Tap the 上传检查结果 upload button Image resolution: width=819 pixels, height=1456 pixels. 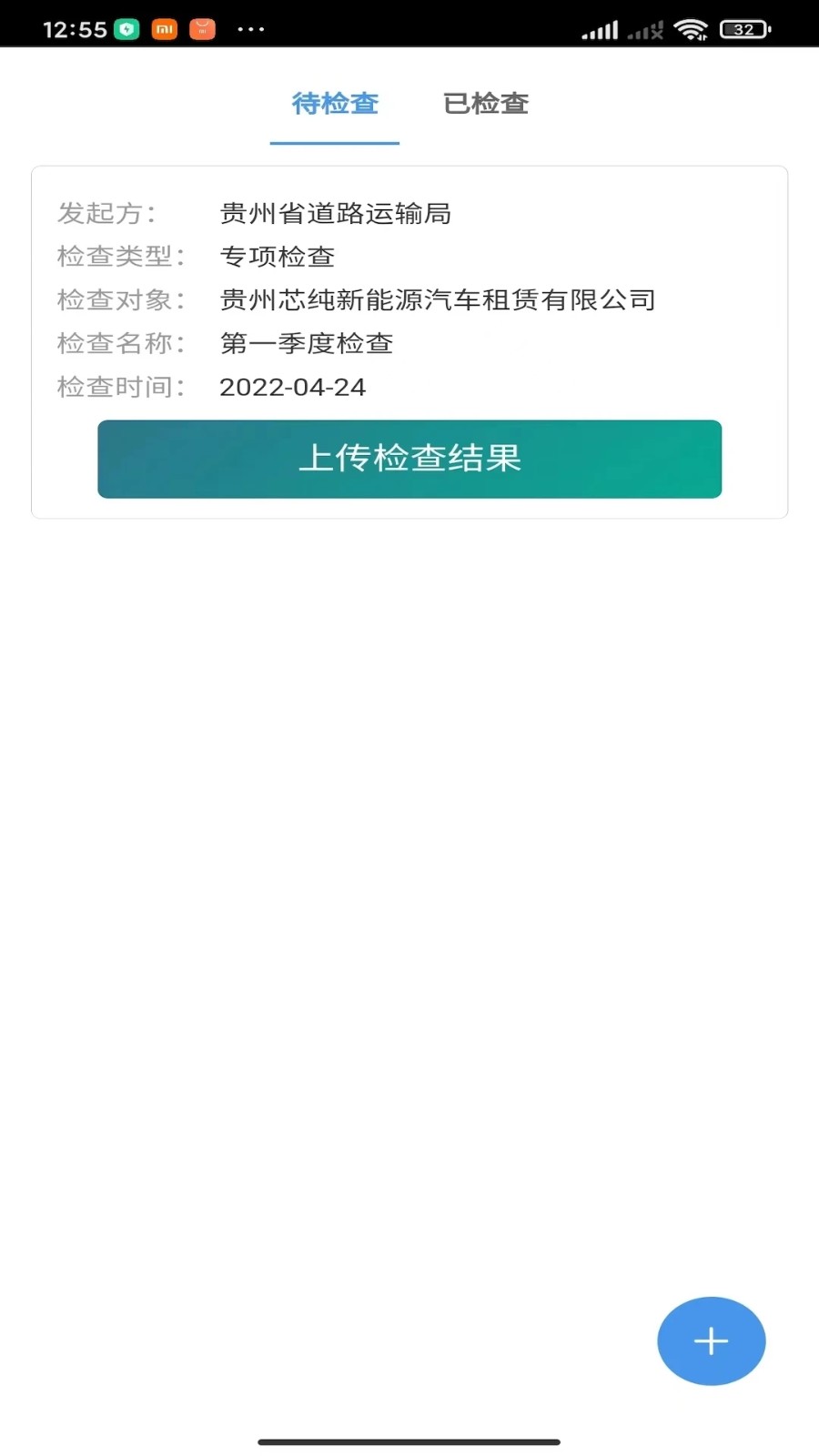click(x=409, y=459)
